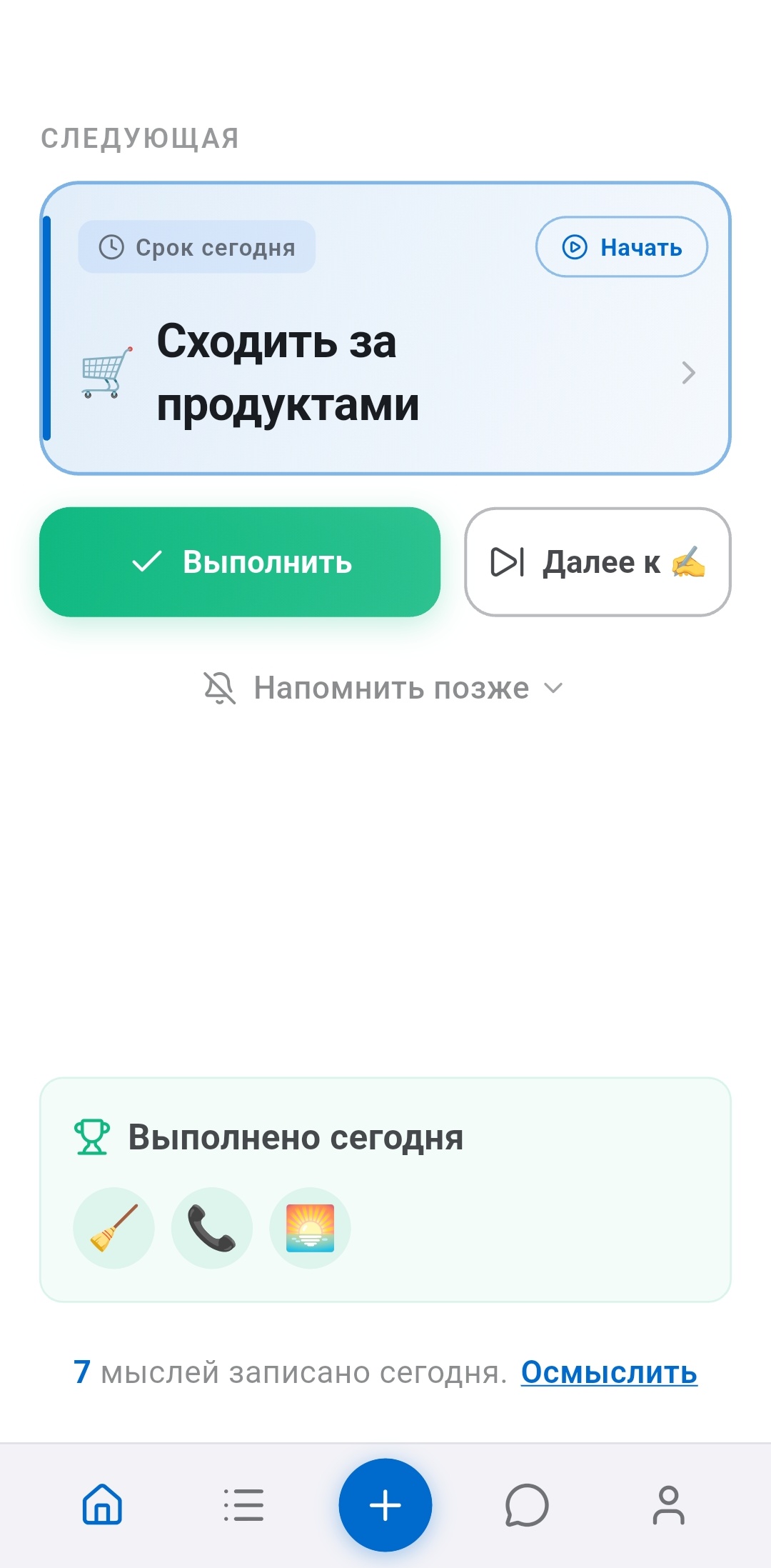771x1568 pixels.
Task: Open details of Сходить за продуктами card
Action: pyautogui.click(x=385, y=371)
